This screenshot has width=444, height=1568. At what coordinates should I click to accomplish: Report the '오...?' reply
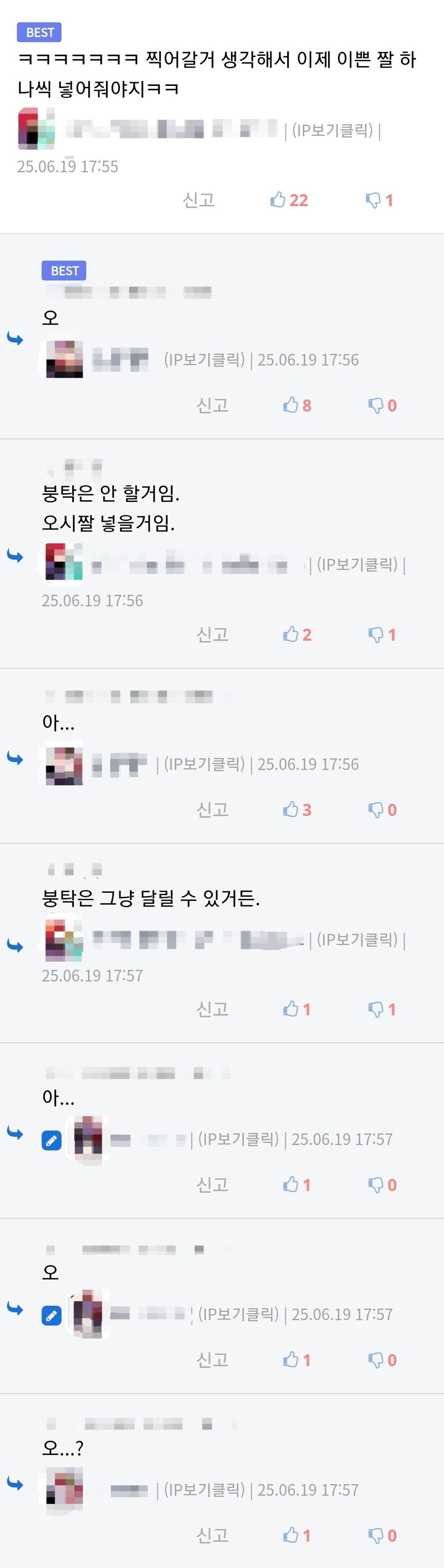pyautogui.click(x=212, y=1535)
